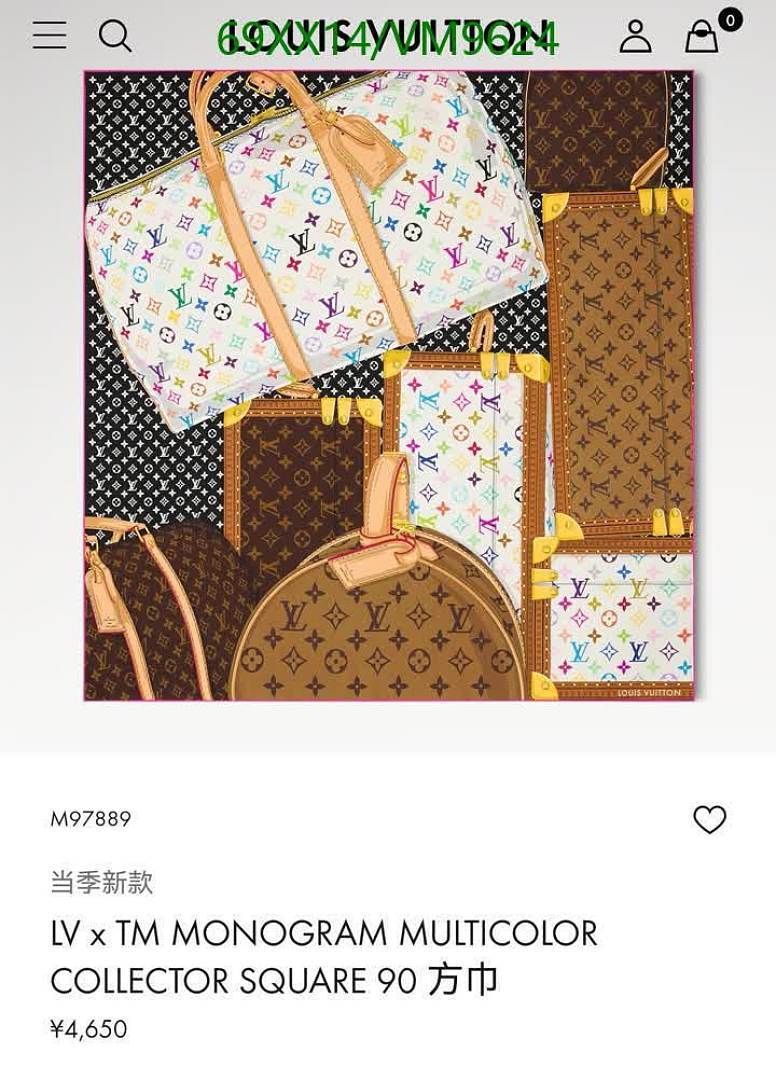Select the 当季新款 seasonal label
The height and width of the screenshot is (1080, 776).
point(104,882)
